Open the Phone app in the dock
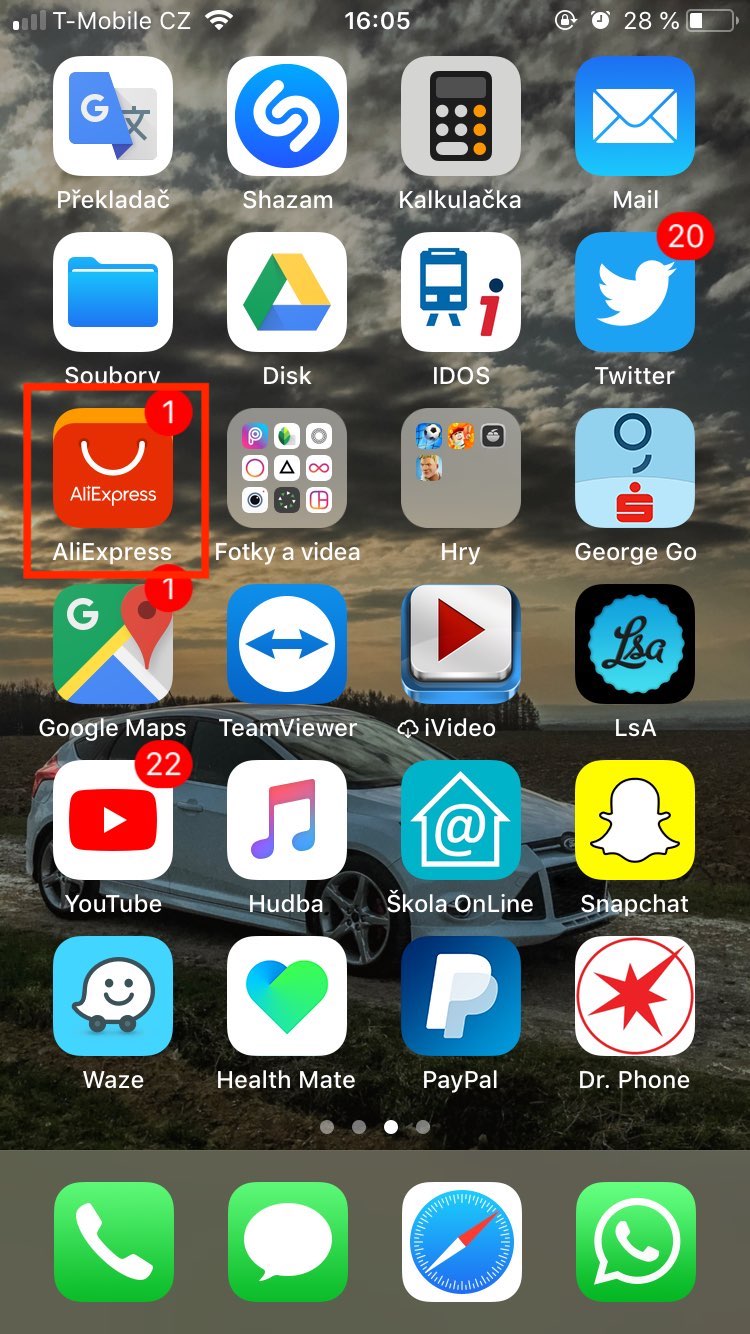750x1334 pixels. tap(113, 1241)
